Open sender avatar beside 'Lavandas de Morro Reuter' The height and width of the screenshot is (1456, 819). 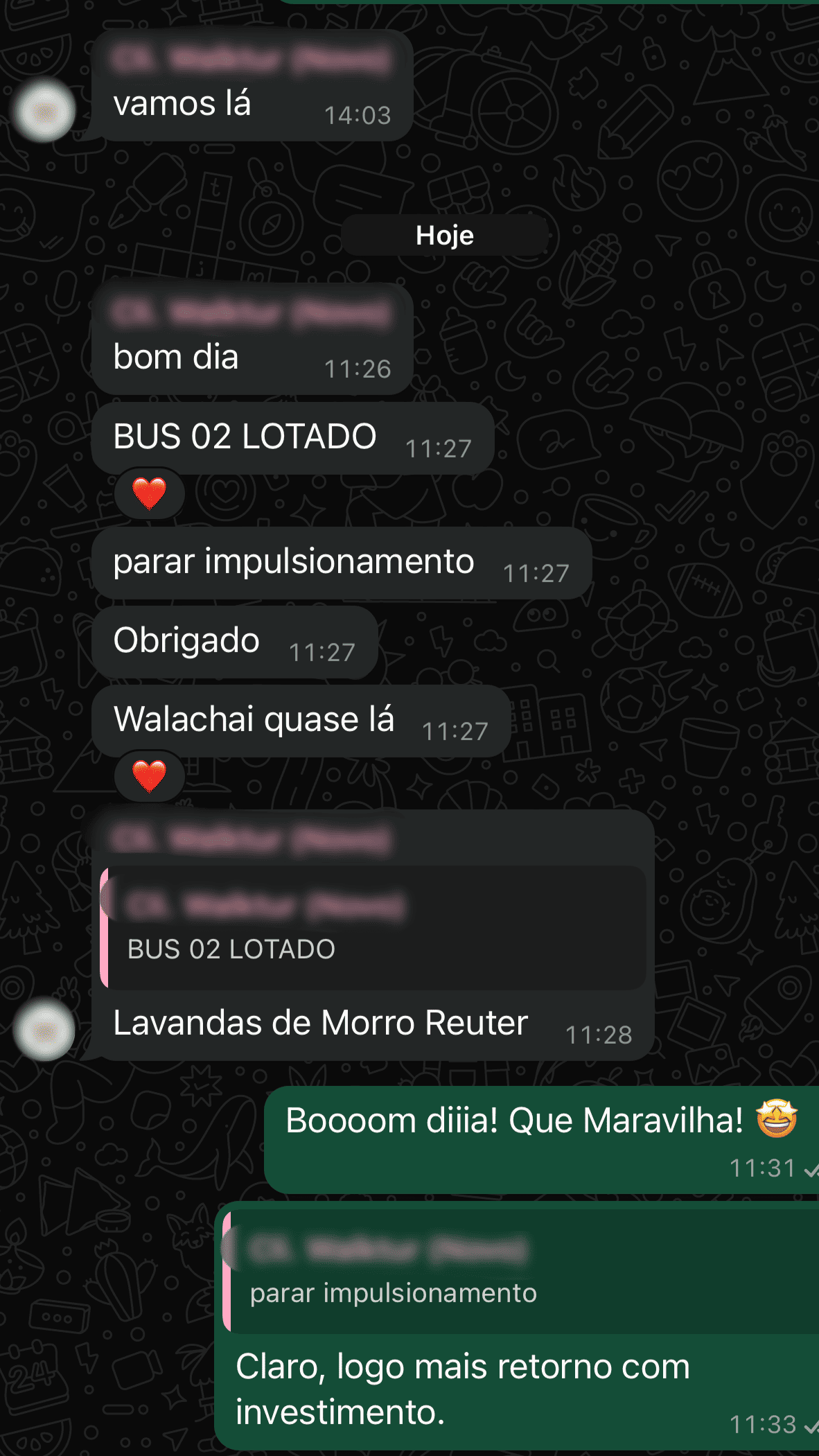(45, 1030)
